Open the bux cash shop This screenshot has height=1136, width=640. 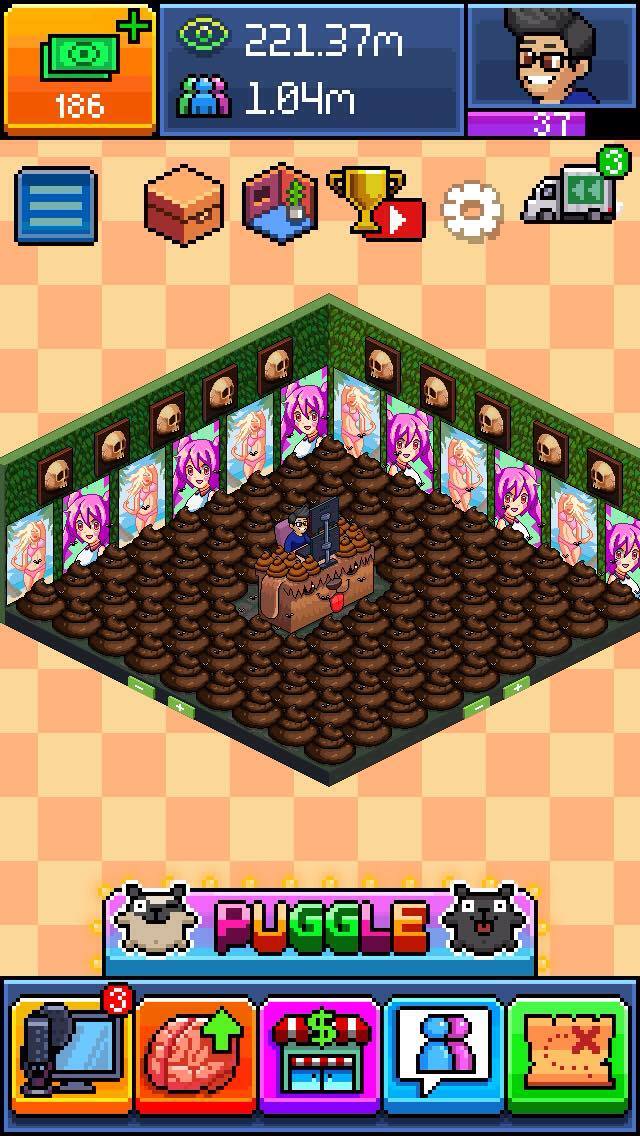pyautogui.click(x=79, y=68)
